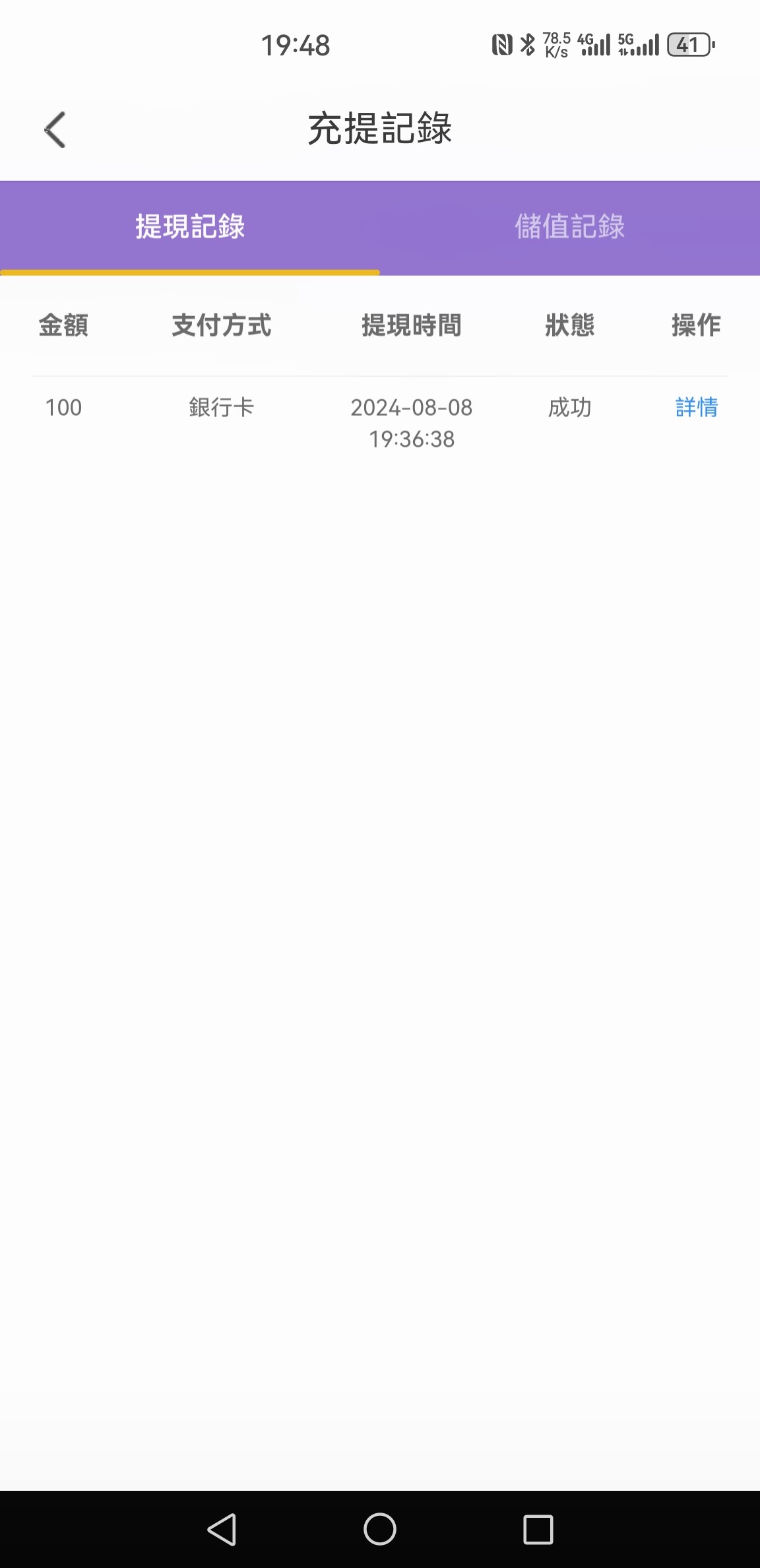This screenshot has height=1568, width=760.
Task: Tap the system home button
Action: click(380, 1529)
